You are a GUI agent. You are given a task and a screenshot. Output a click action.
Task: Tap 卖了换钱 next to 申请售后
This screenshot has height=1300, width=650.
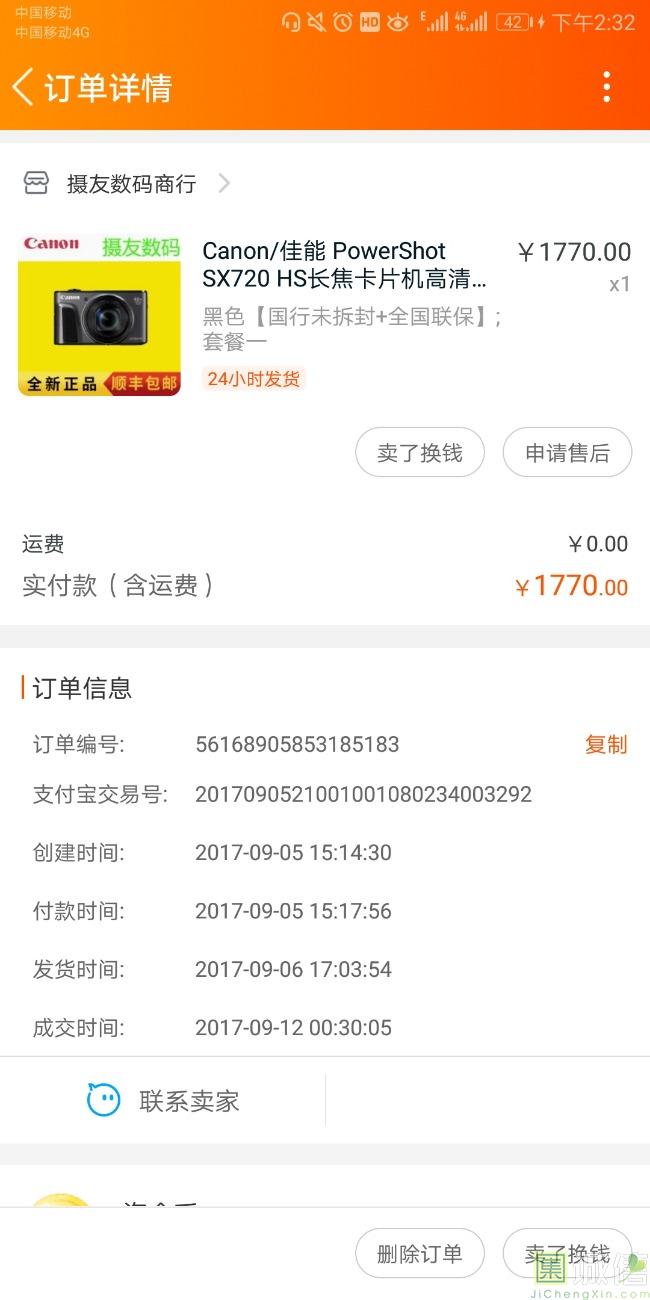point(420,453)
